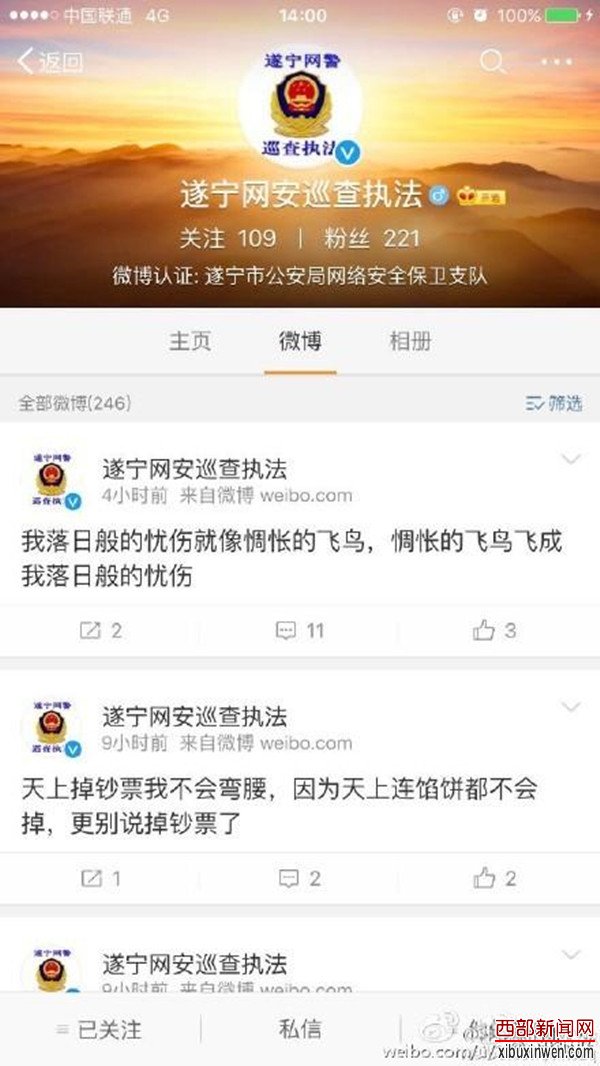Open the 关注 109 following list
The height and width of the screenshot is (1066, 600).
click(x=228, y=239)
